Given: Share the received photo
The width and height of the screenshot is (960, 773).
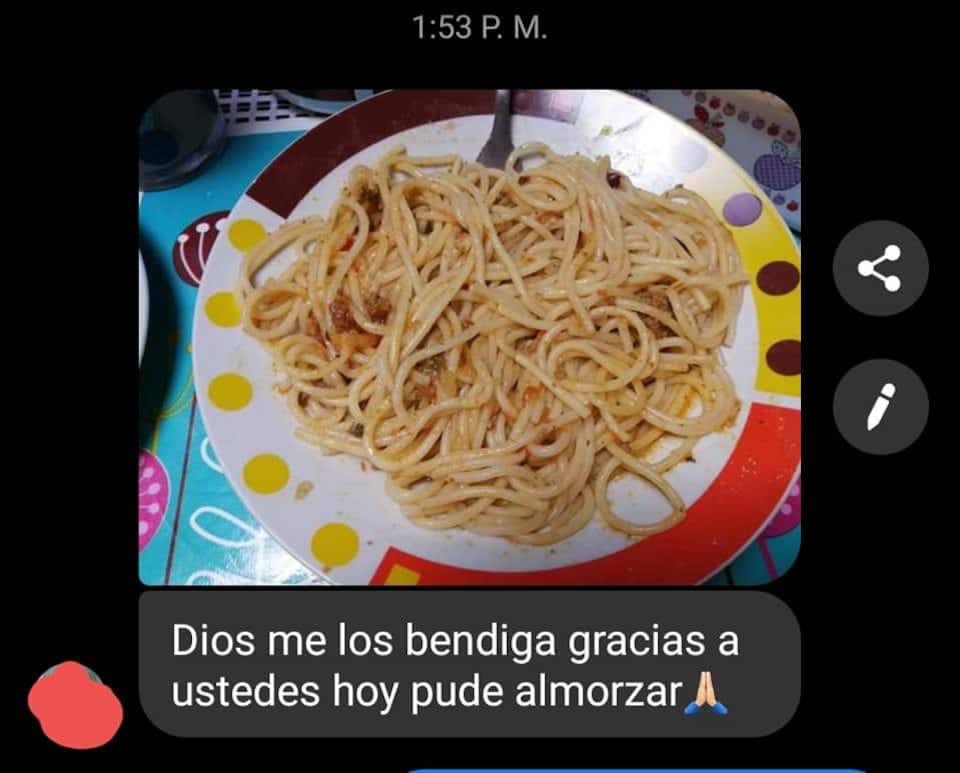Looking at the screenshot, I should pyautogui.click(x=880, y=268).
